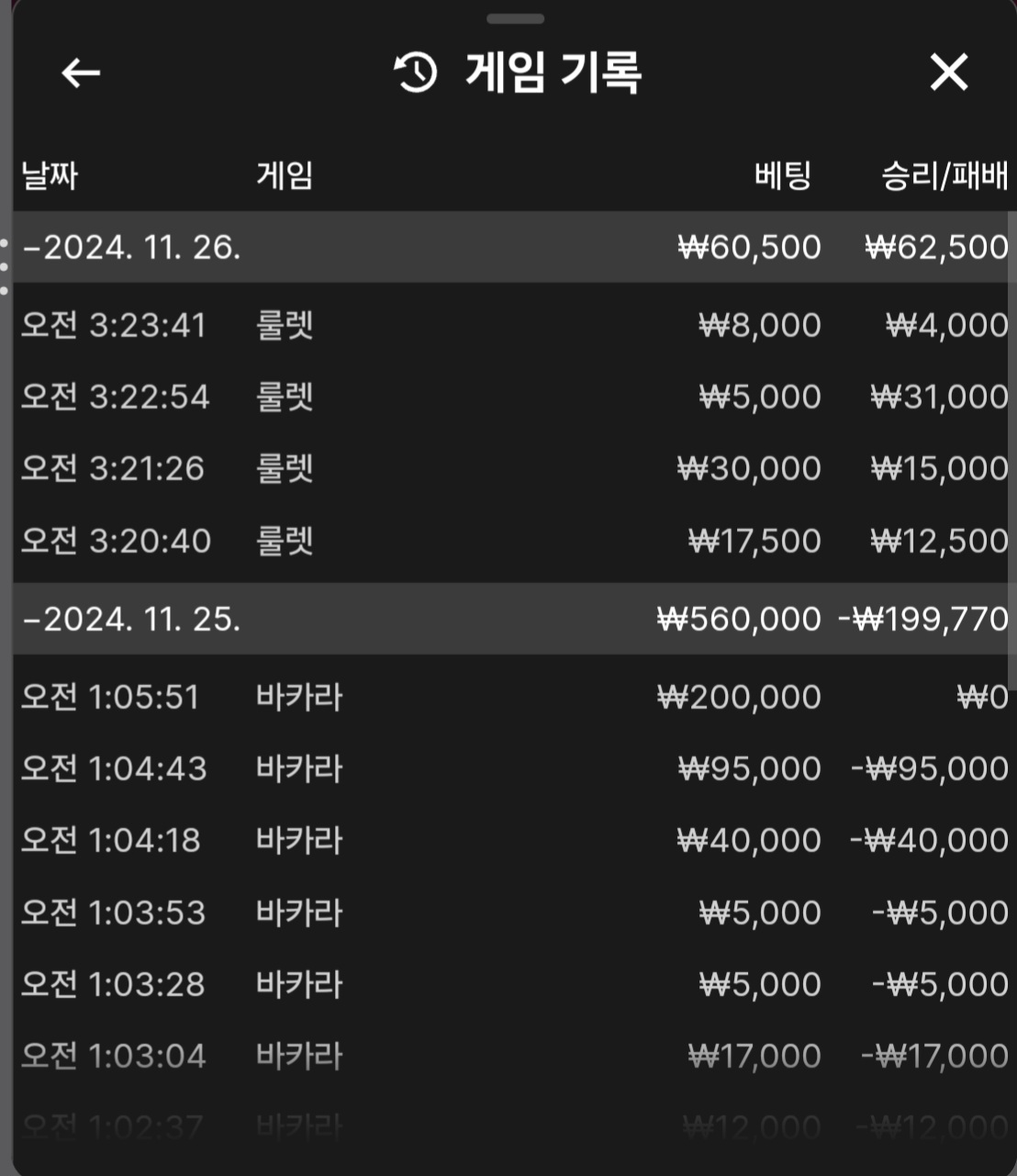Screen dimensions: 1017x1176
Task: Collapse the 2024. 11. 26. date group
Action: pyautogui.click(x=132, y=248)
